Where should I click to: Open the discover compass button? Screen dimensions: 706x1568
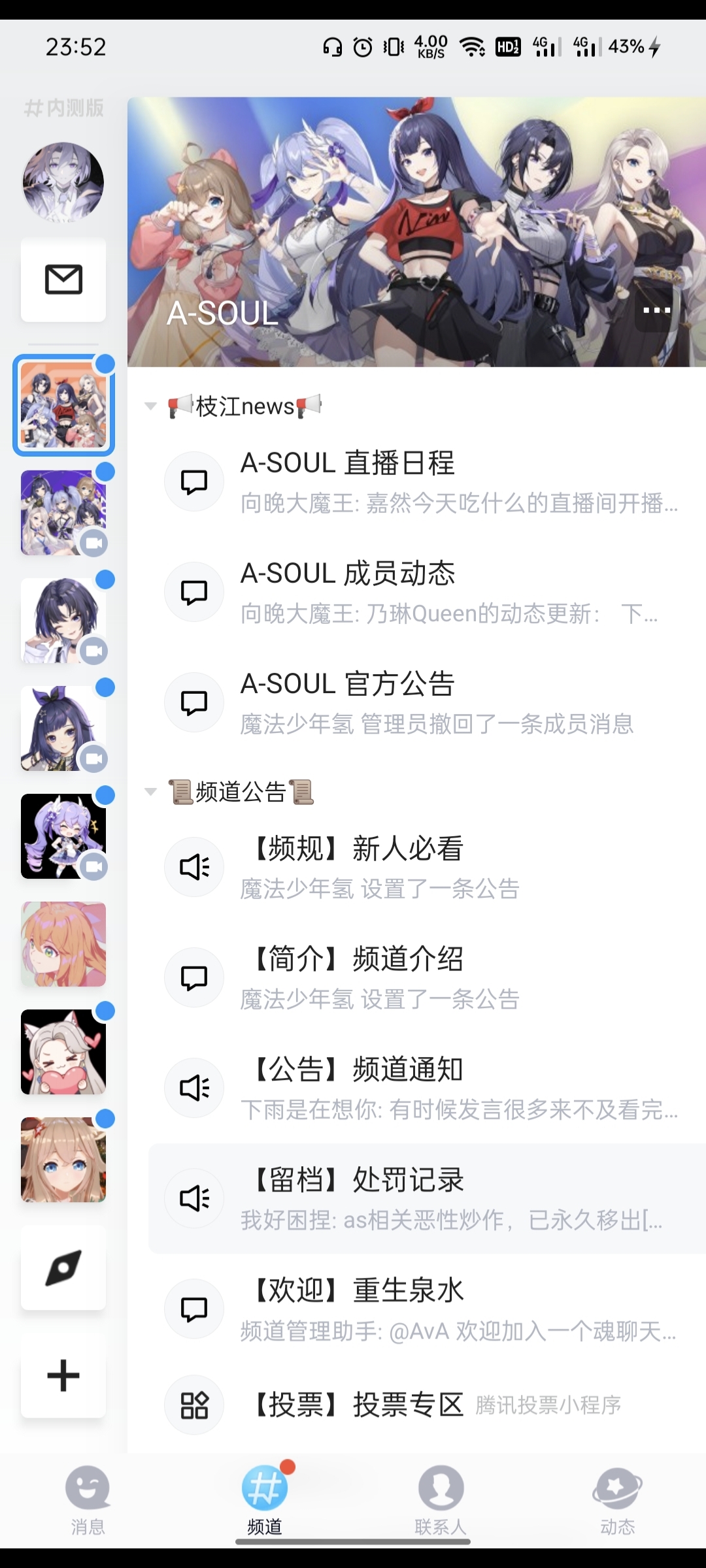pos(63,1267)
